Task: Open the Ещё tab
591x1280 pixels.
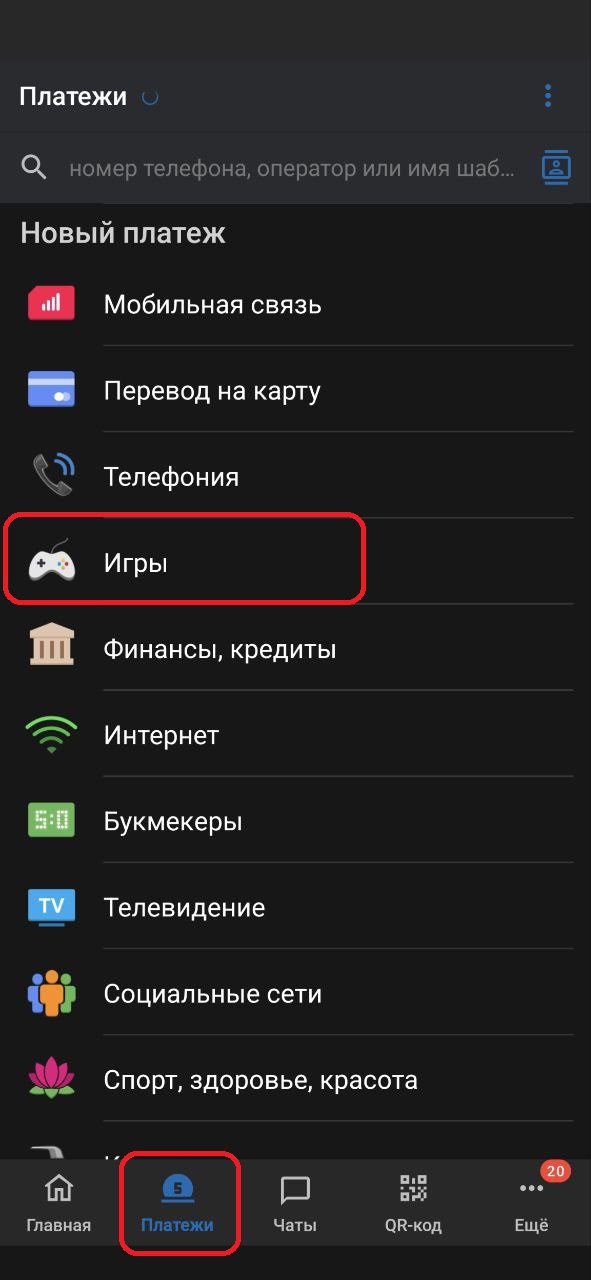Action: 532,1203
